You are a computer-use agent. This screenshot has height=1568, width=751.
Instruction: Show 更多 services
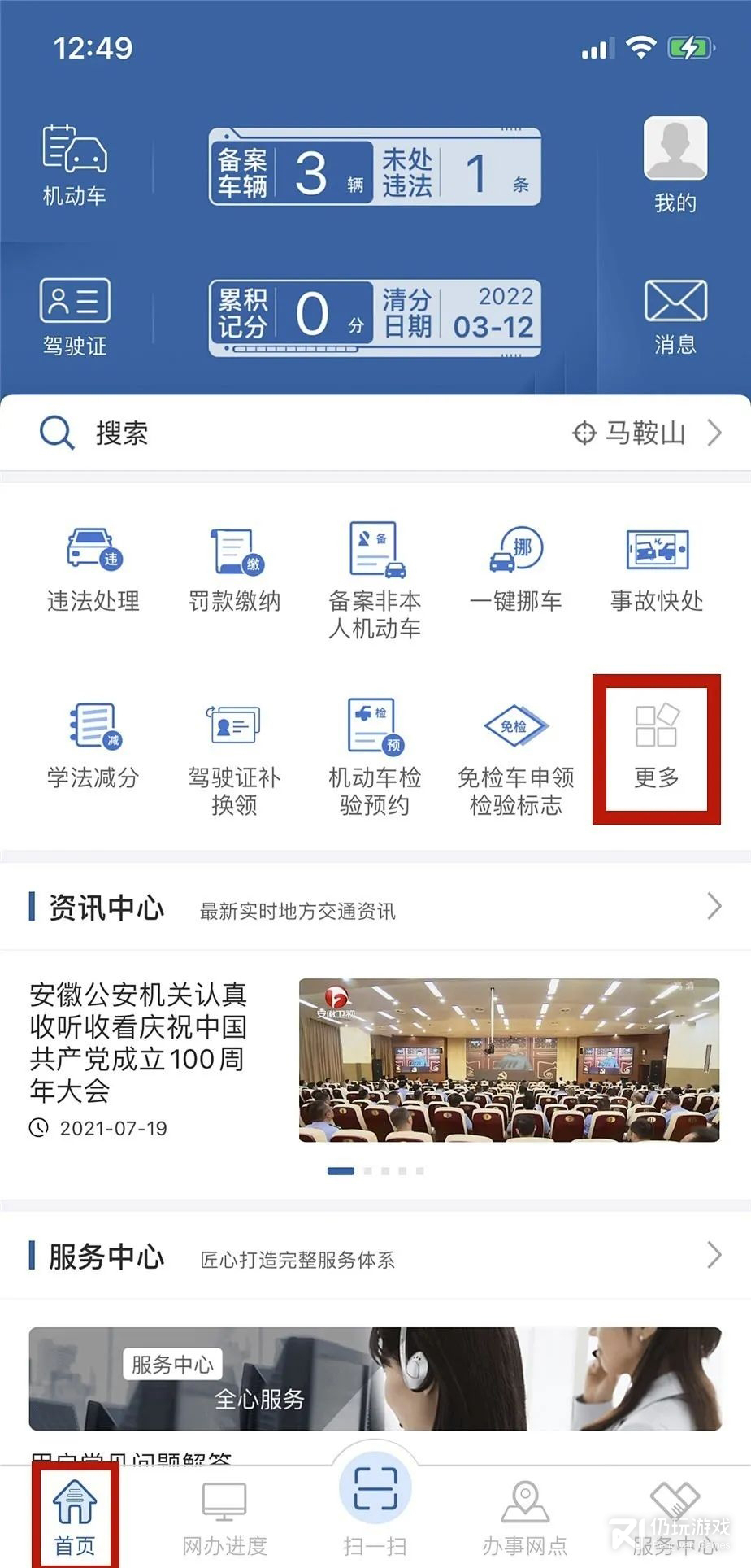coord(657,748)
